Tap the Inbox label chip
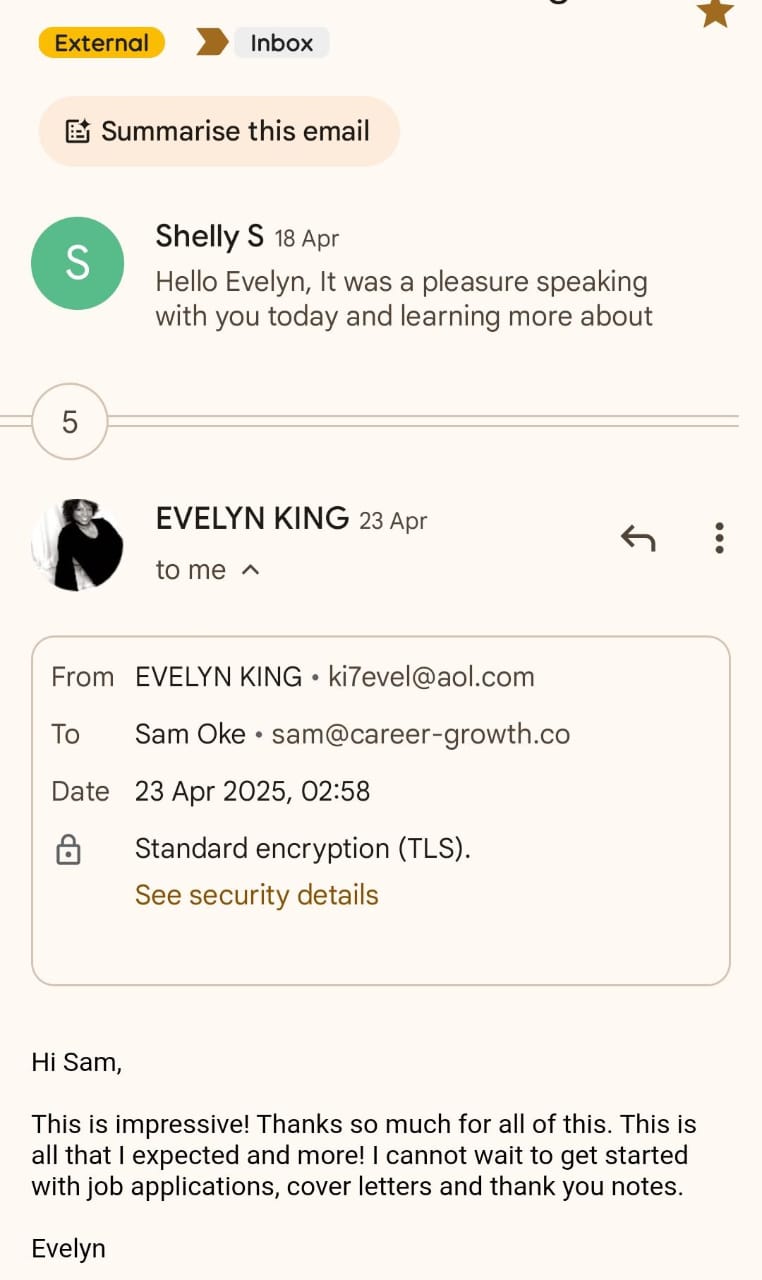Image resolution: width=762 pixels, height=1280 pixels. pyautogui.click(x=281, y=43)
